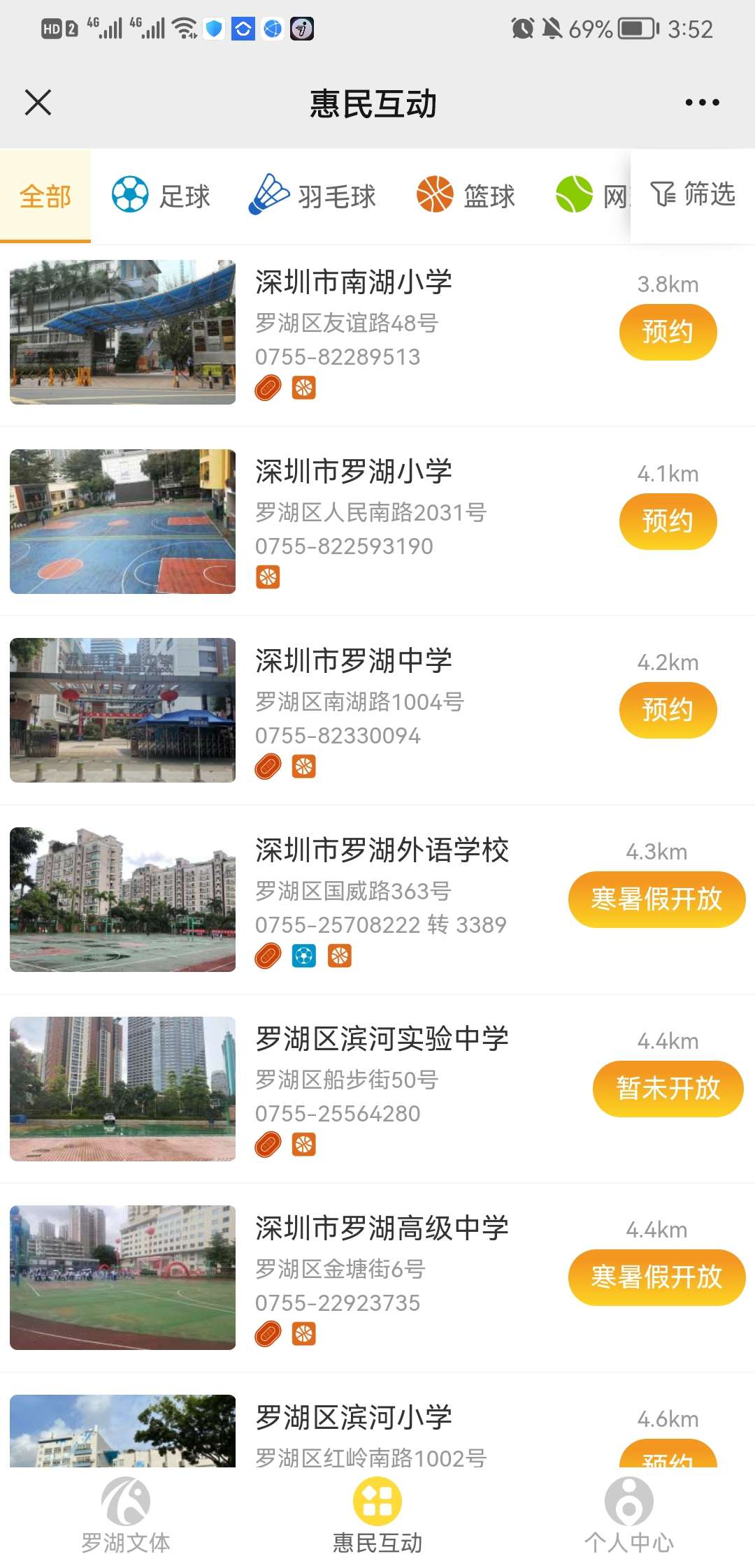Tap 寒暑假开放 for 深圳市罗湖外语学校
The width and height of the screenshot is (755, 1568).
click(x=656, y=899)
